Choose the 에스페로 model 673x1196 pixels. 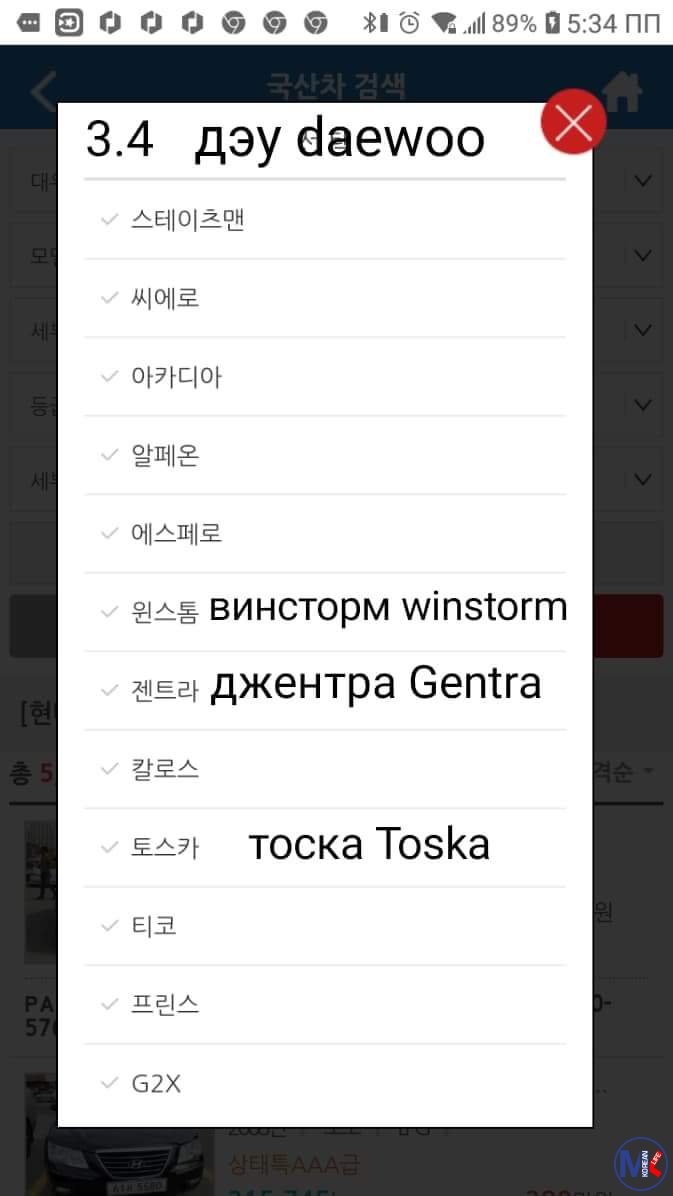[176, 533]
